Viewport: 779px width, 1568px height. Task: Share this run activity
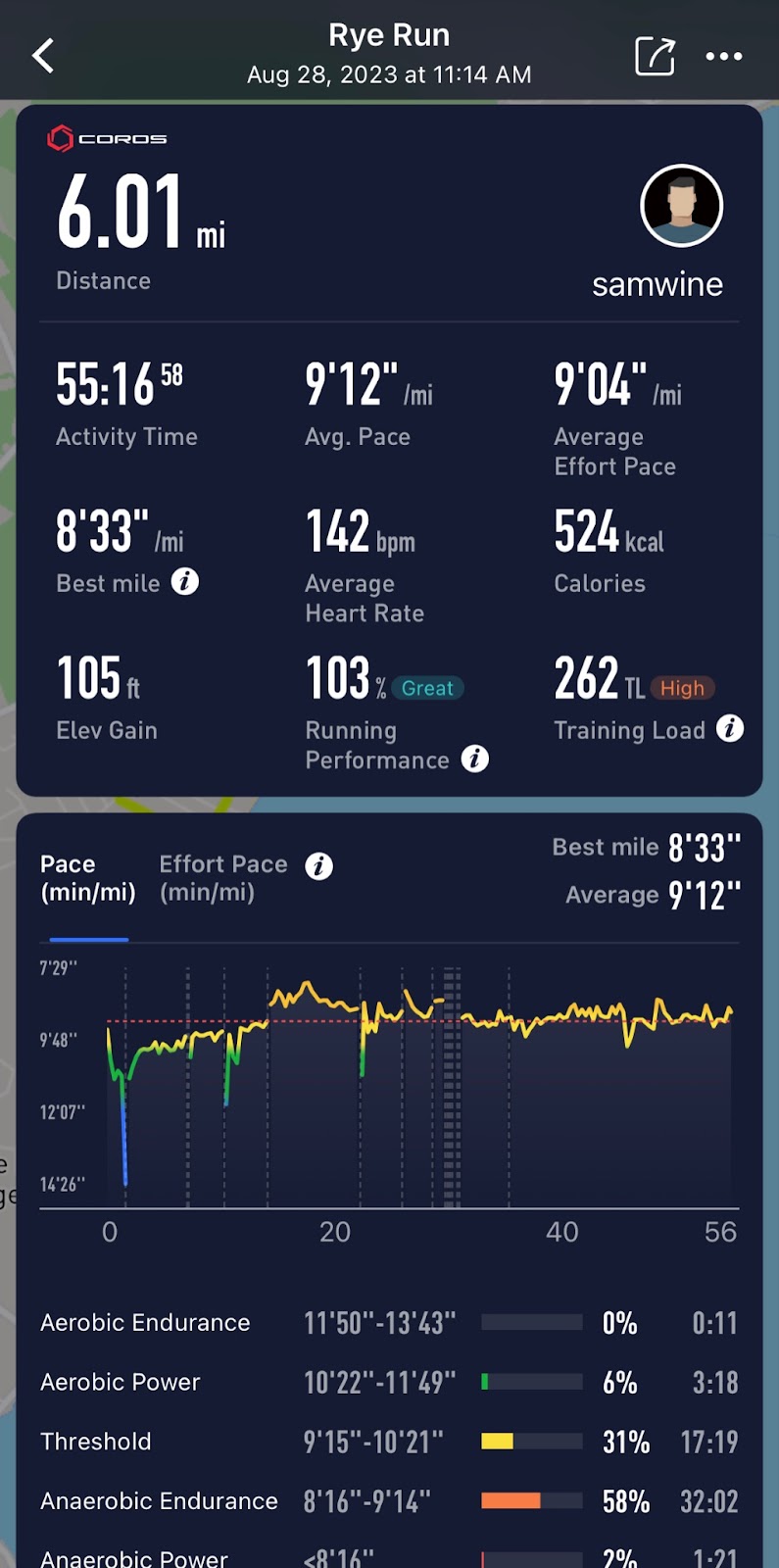pos(655,56)
